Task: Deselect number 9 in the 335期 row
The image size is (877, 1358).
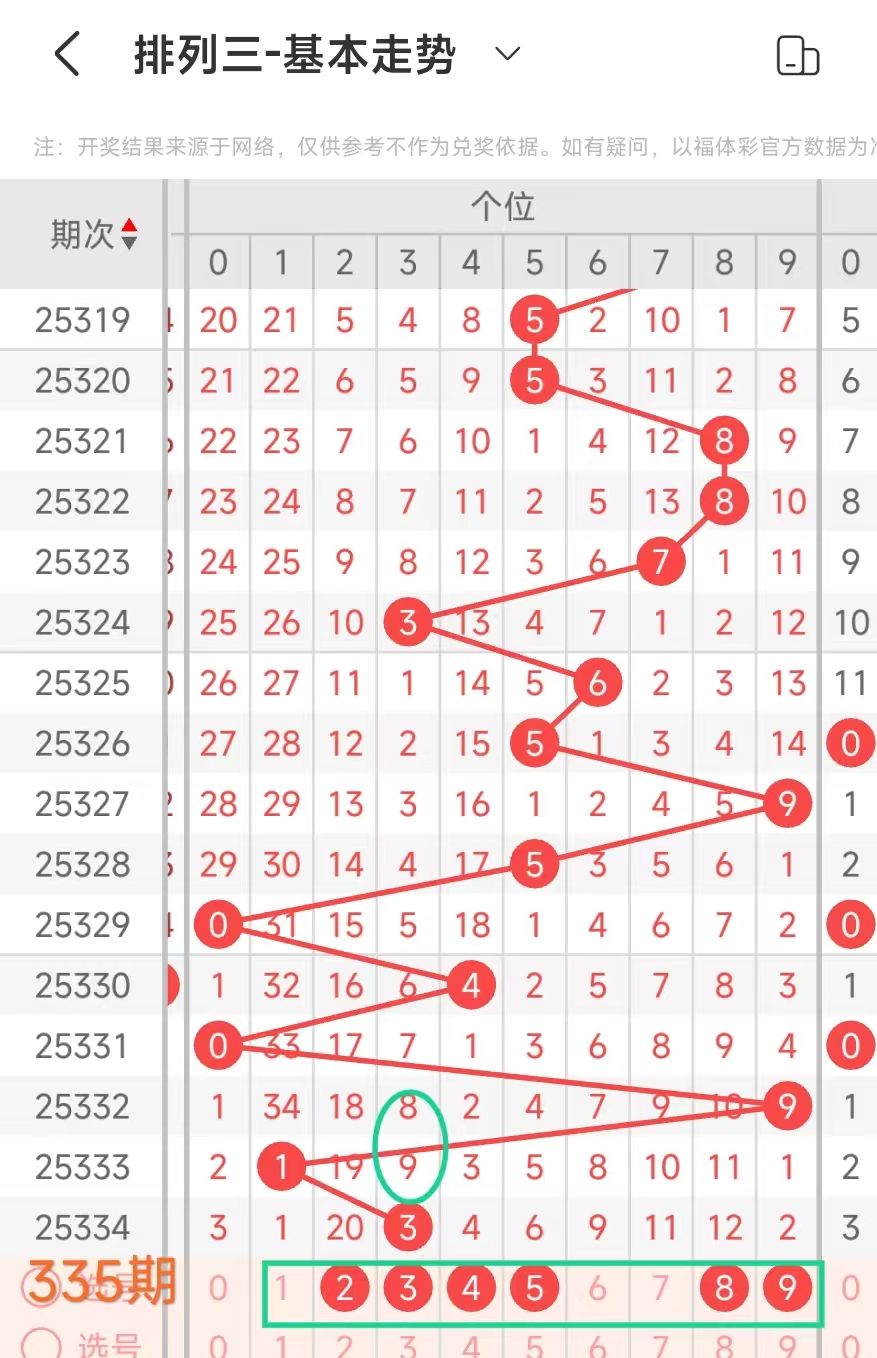Action: tap(787, 1289)
